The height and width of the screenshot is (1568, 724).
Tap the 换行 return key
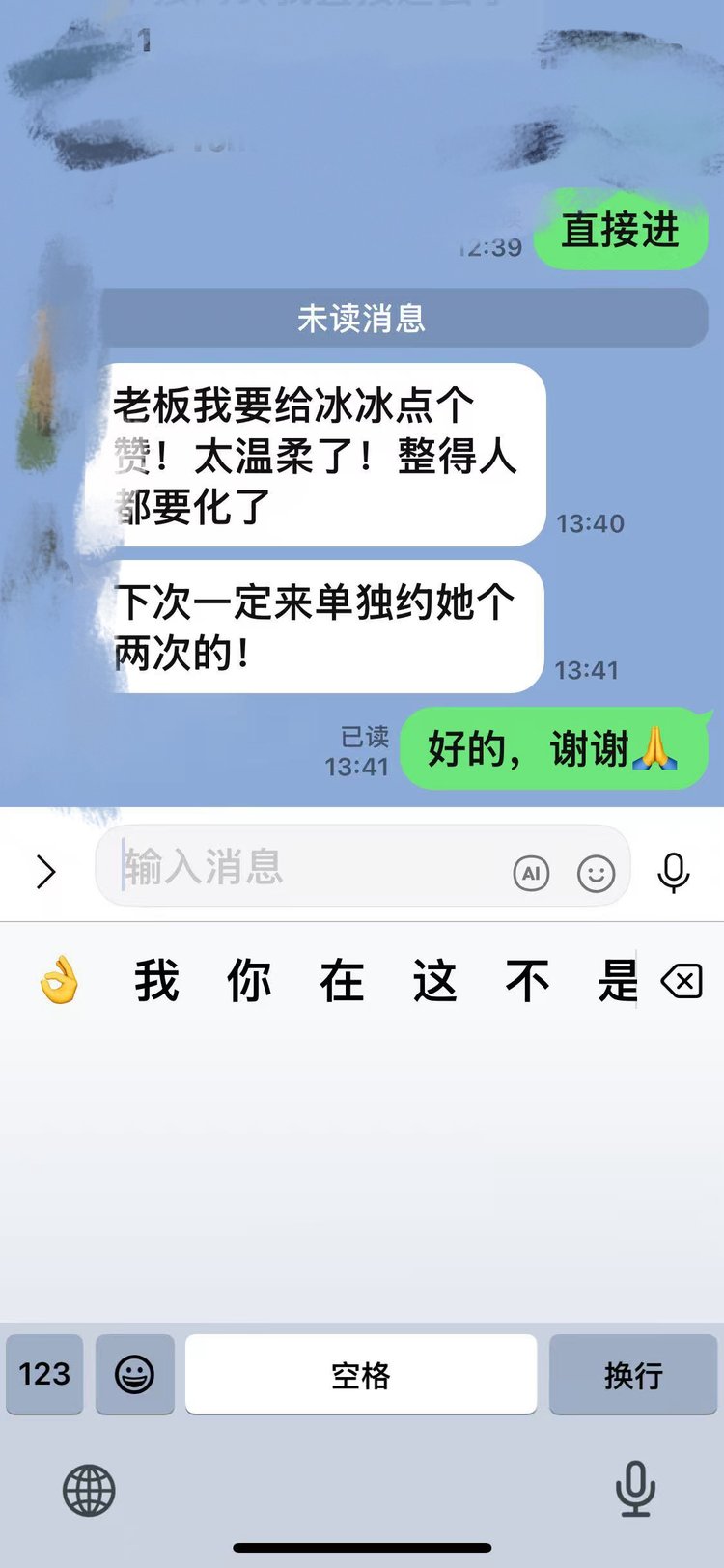pos(633,1374)
